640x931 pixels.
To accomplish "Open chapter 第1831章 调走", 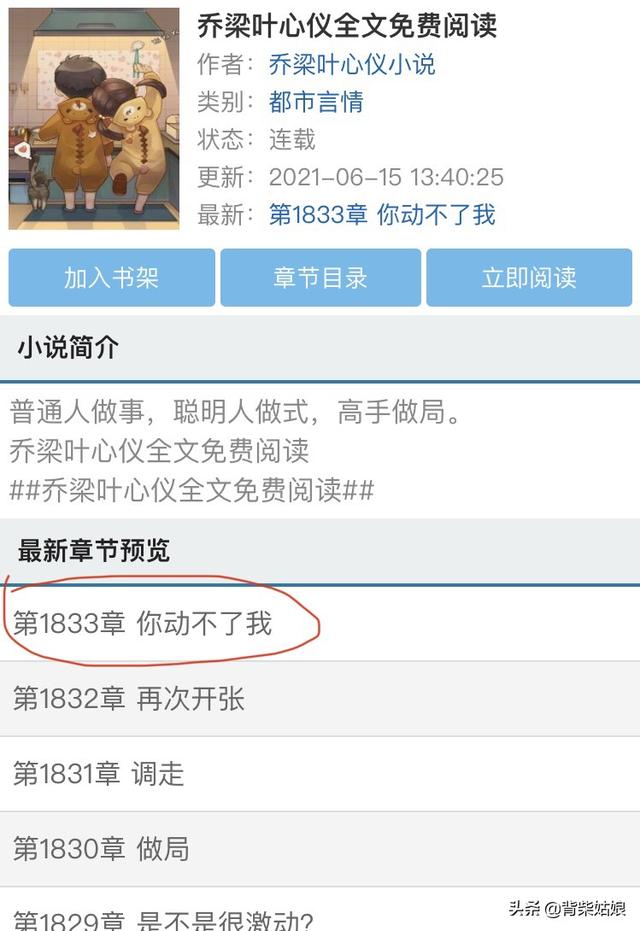I will (99, 774).
